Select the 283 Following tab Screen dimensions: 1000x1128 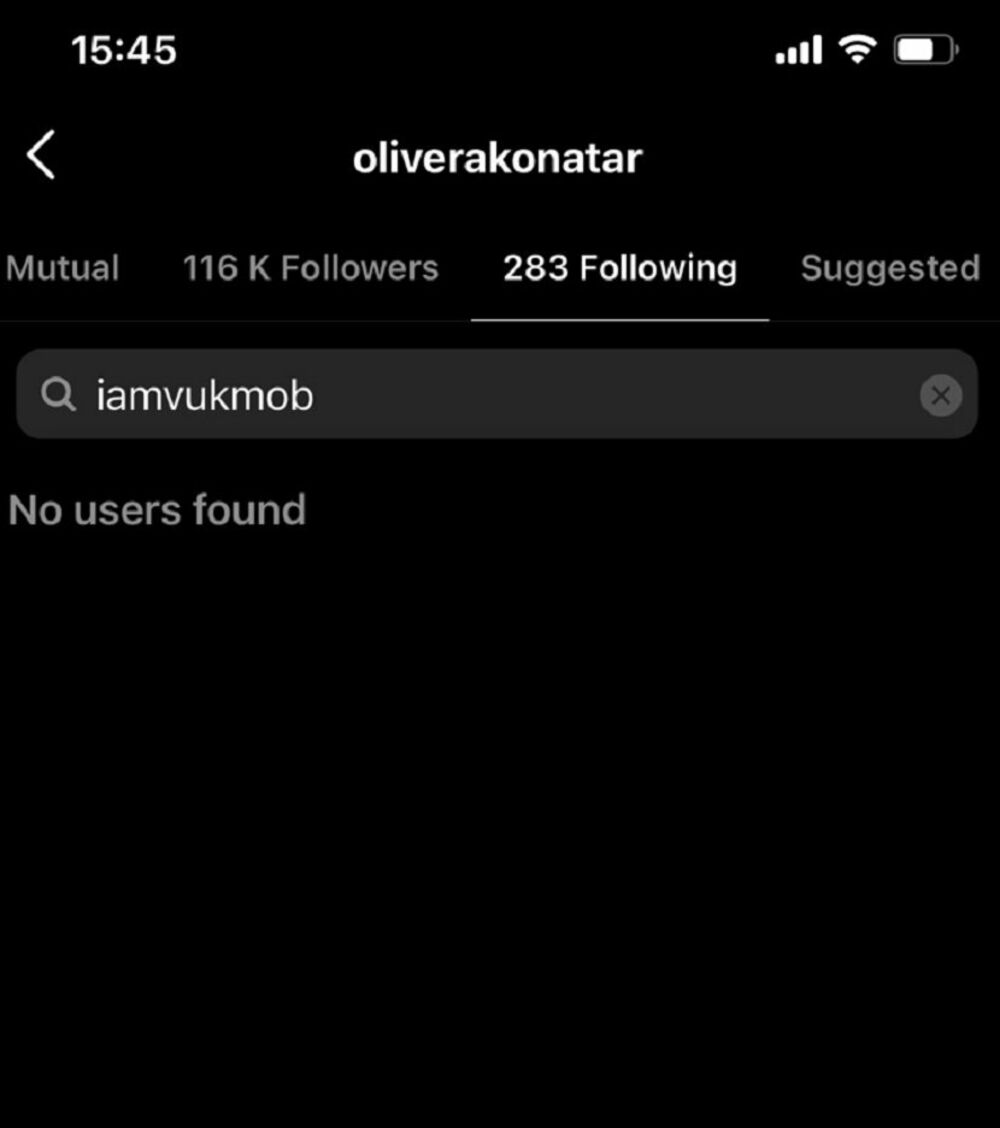[619, 268]
